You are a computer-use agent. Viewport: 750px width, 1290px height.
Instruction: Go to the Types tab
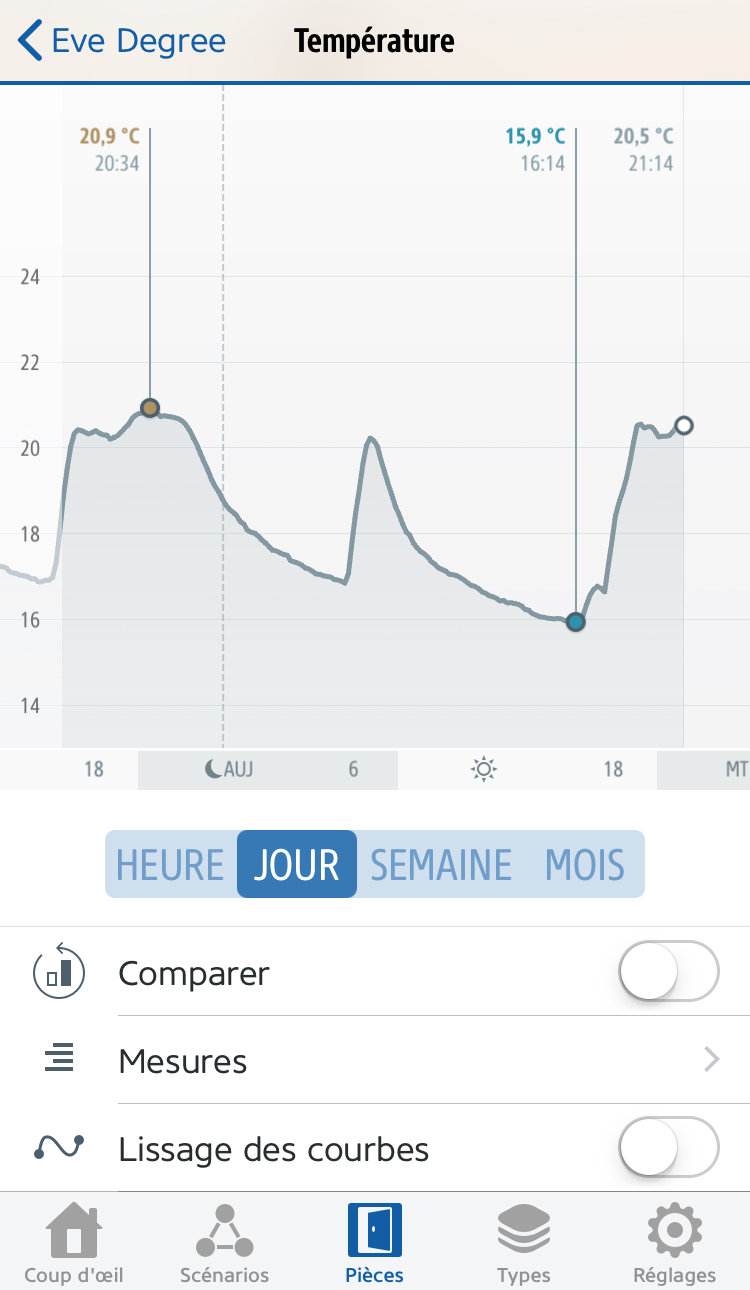pos(524,1243)
